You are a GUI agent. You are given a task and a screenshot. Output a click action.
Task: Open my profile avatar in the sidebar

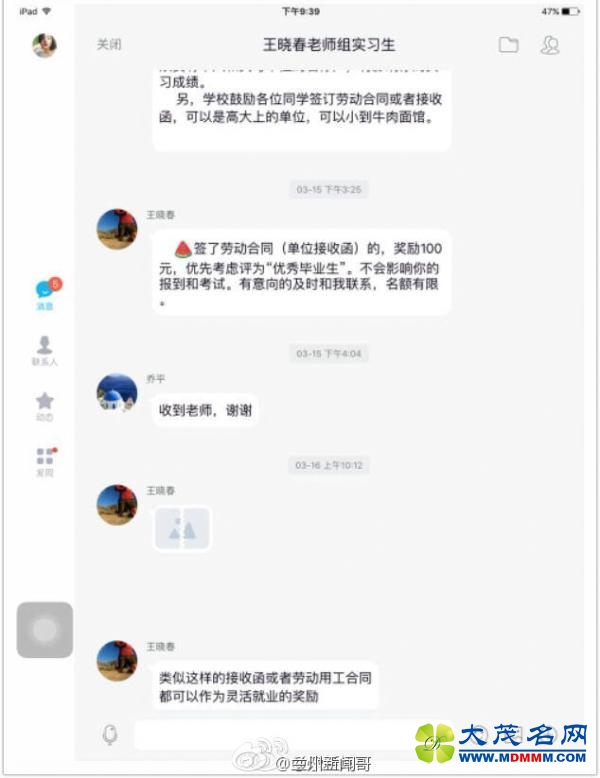pyautogui.click(x=44, y=45)
